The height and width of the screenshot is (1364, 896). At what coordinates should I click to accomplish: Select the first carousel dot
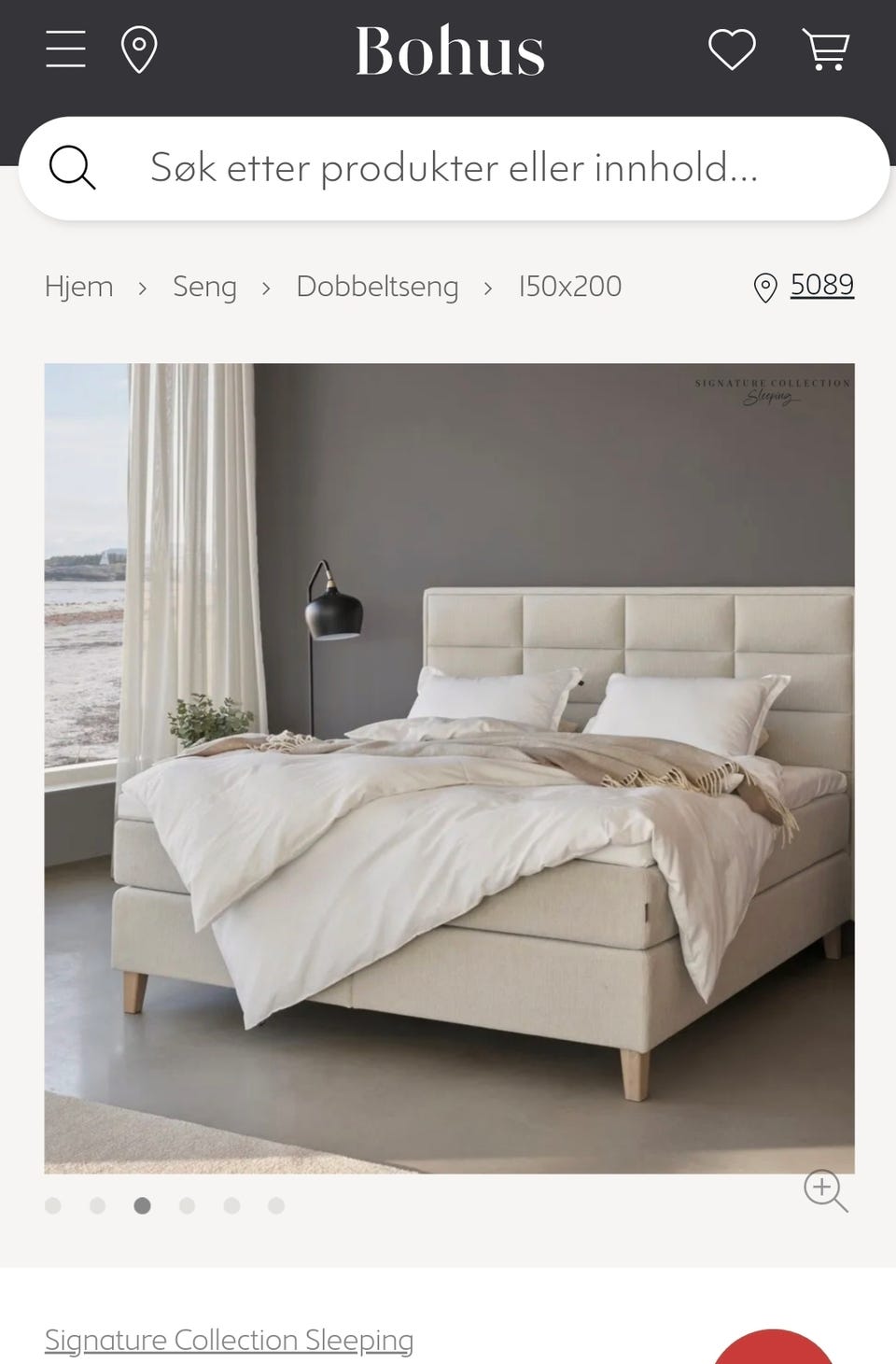(53, 1205)
